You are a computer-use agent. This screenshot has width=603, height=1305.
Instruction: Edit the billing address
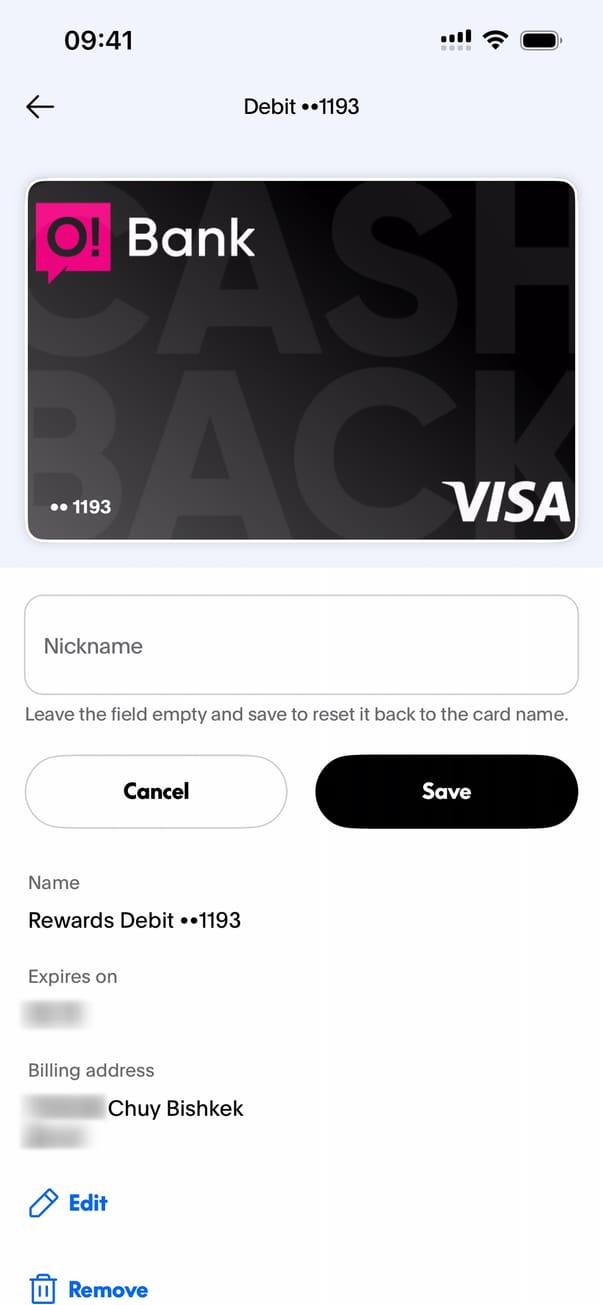(69, 1203)
